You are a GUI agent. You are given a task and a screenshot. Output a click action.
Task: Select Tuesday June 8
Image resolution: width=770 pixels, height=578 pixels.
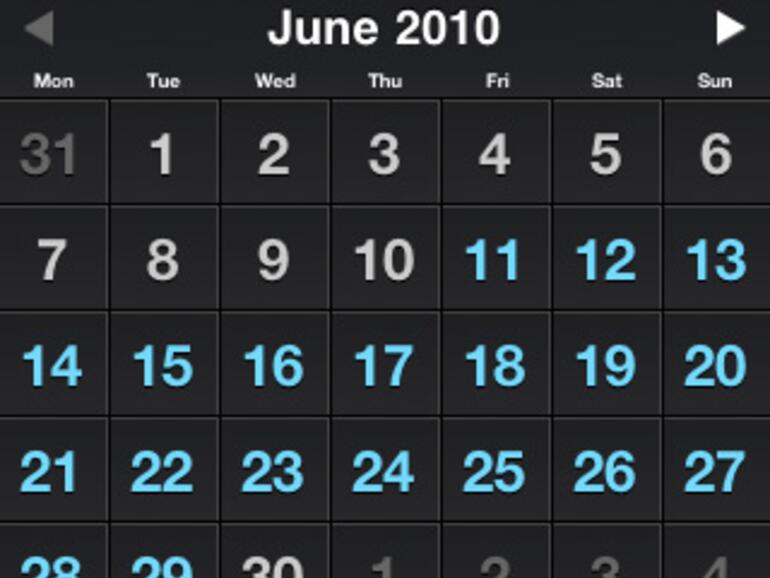[163, 260]
